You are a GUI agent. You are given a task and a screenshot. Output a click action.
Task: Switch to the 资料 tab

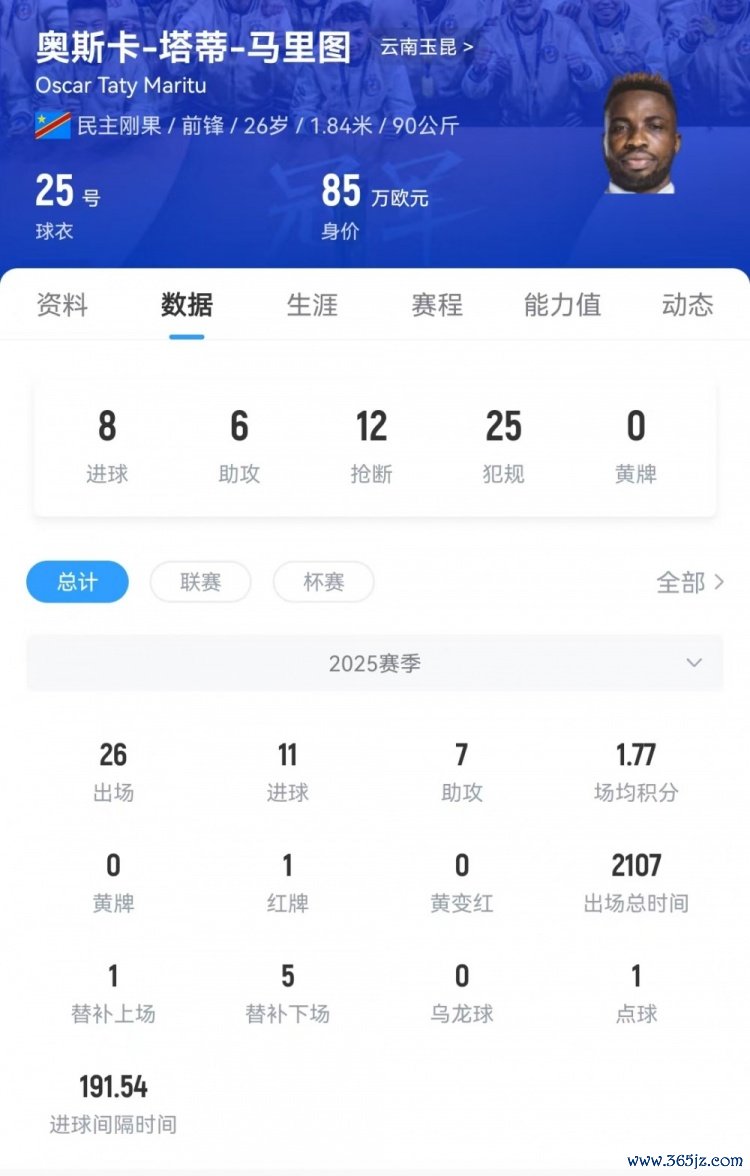point(62,305)
